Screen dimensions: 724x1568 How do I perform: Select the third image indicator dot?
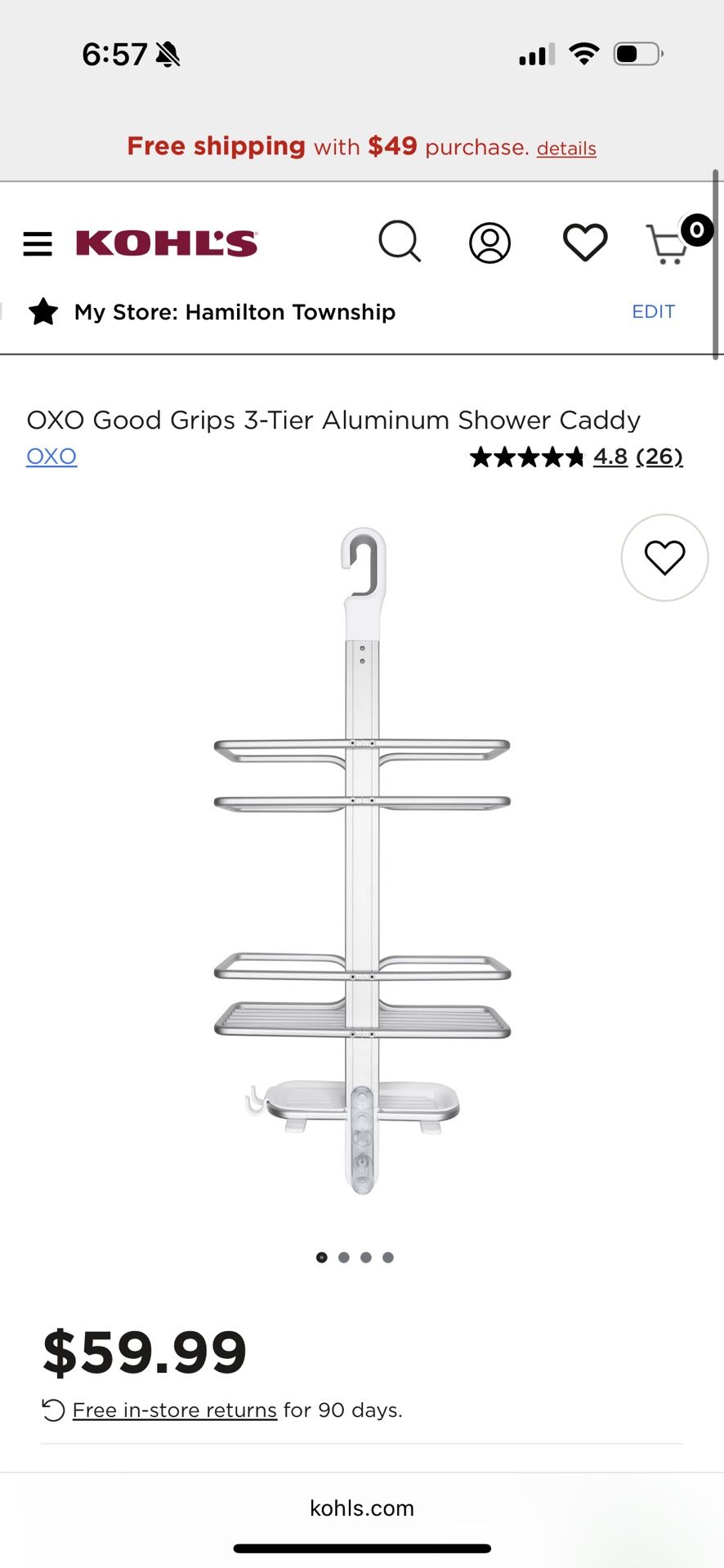pos(366,1258)
